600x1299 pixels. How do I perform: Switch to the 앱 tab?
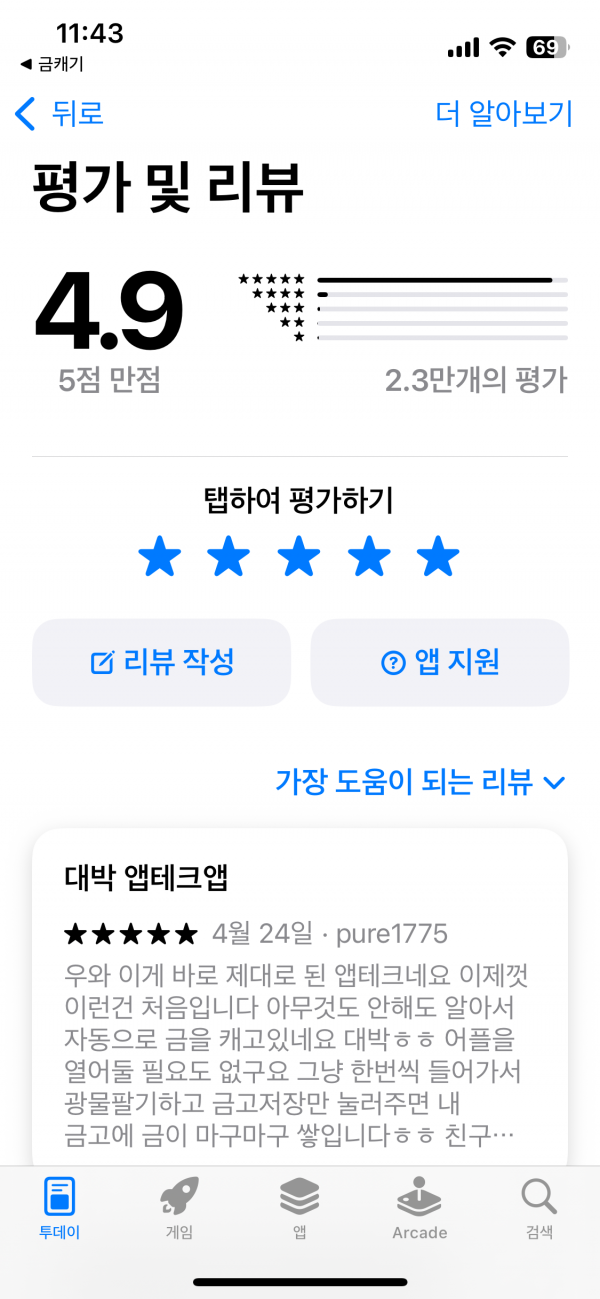pos(299,1208)
